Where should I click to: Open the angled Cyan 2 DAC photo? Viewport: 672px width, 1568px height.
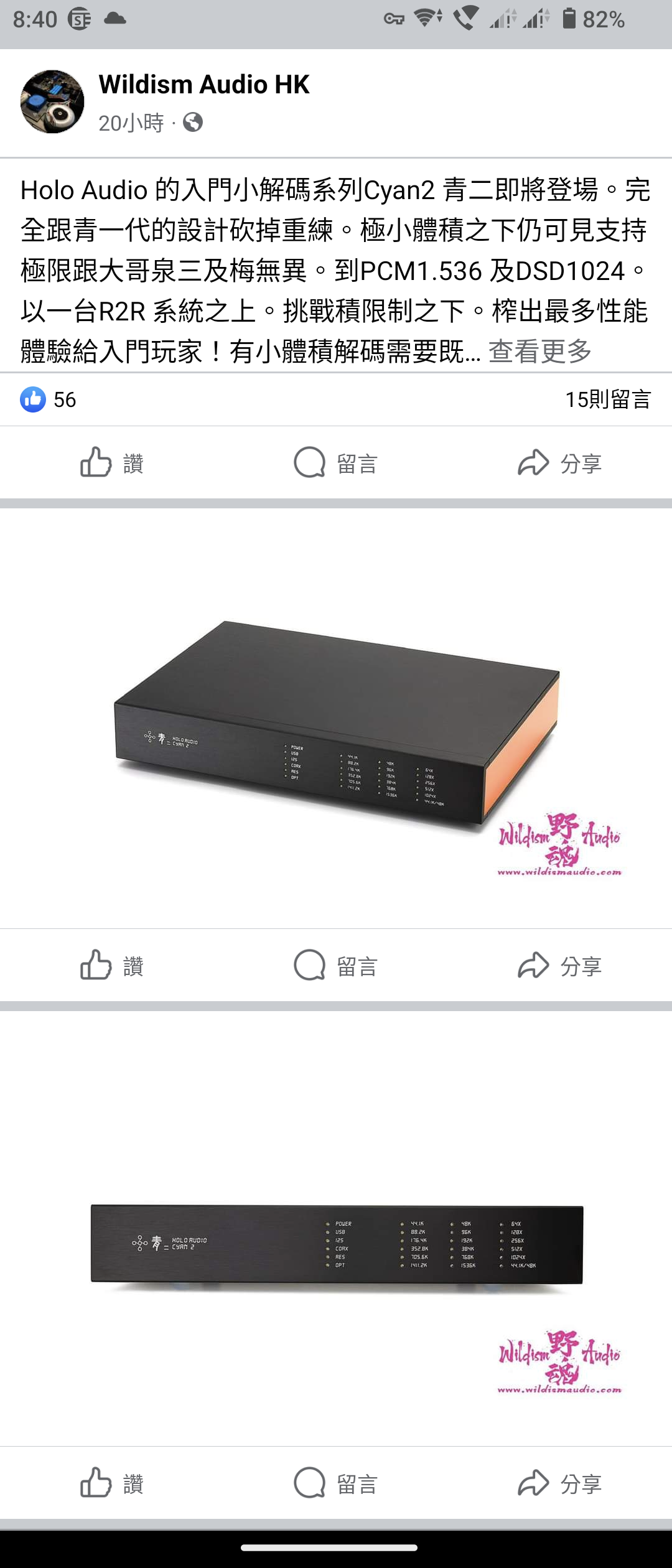click(336, 722)
